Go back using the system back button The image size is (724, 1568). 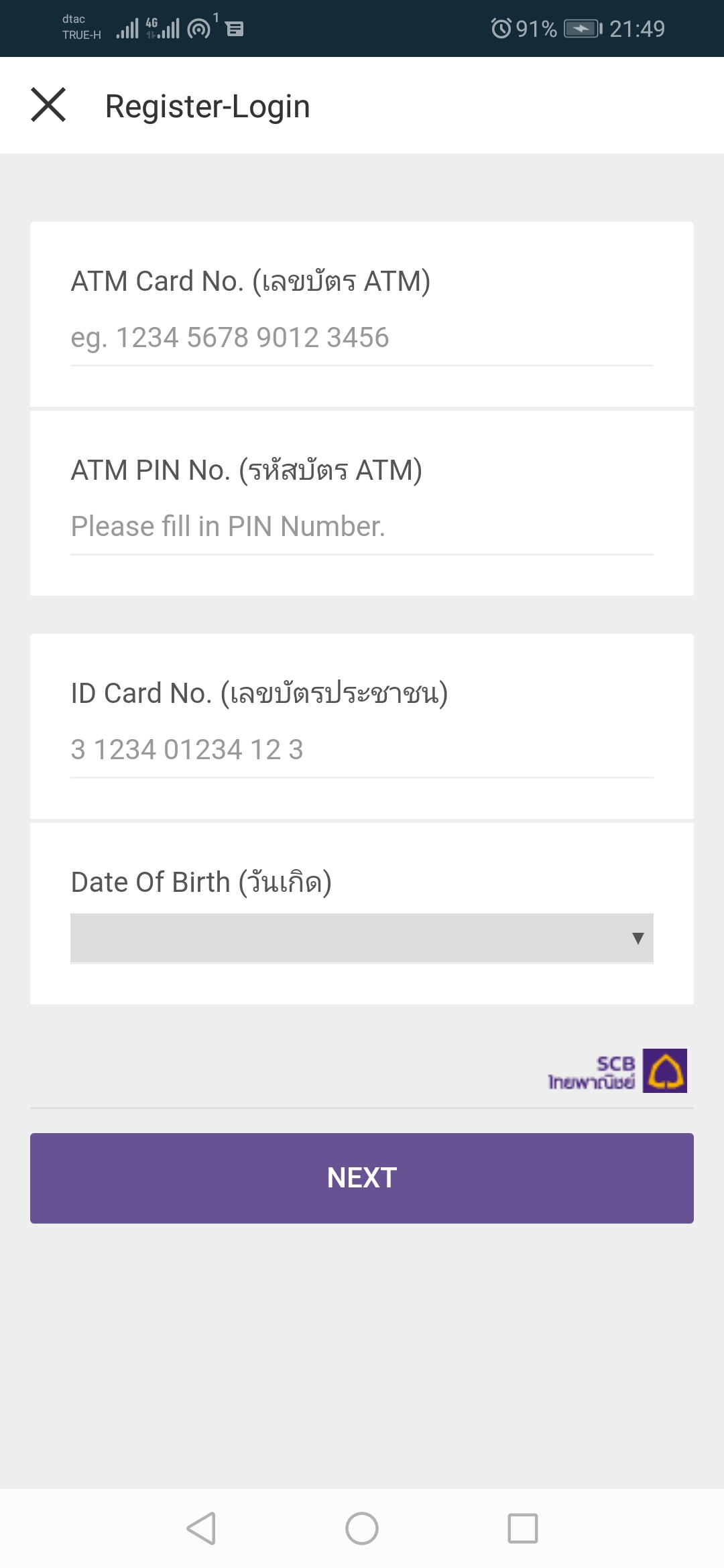point(201,1528)
